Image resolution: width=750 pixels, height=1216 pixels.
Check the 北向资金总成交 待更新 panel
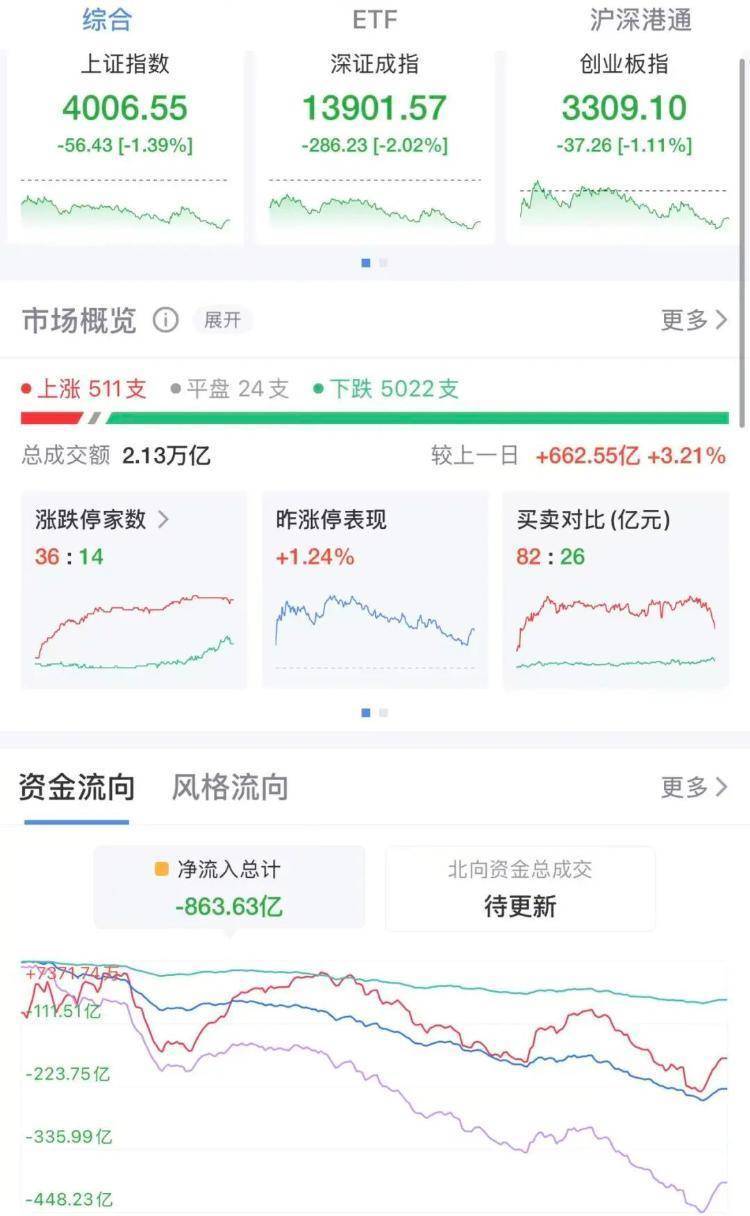(x=519, y=888)
